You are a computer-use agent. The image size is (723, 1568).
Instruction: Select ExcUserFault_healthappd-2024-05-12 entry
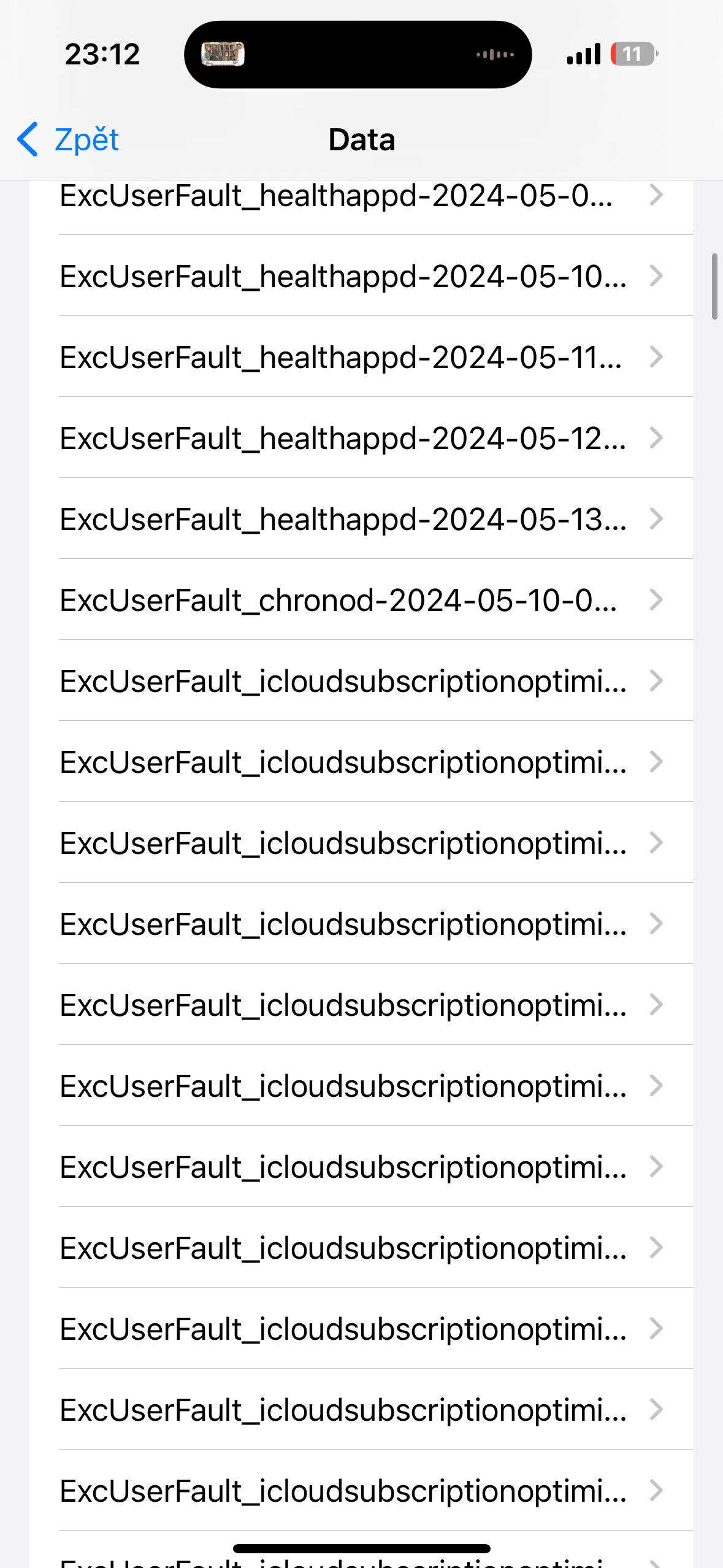pos(343,439)
